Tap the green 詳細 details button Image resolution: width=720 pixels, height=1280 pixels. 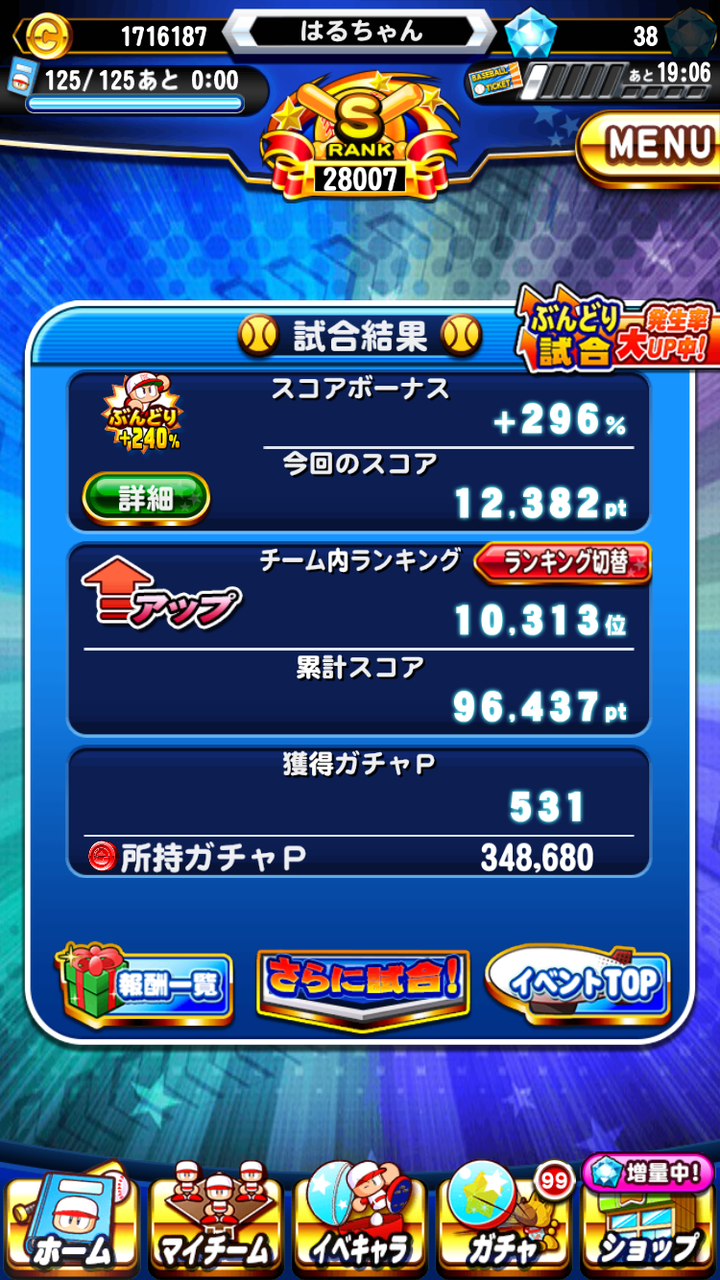146,498
